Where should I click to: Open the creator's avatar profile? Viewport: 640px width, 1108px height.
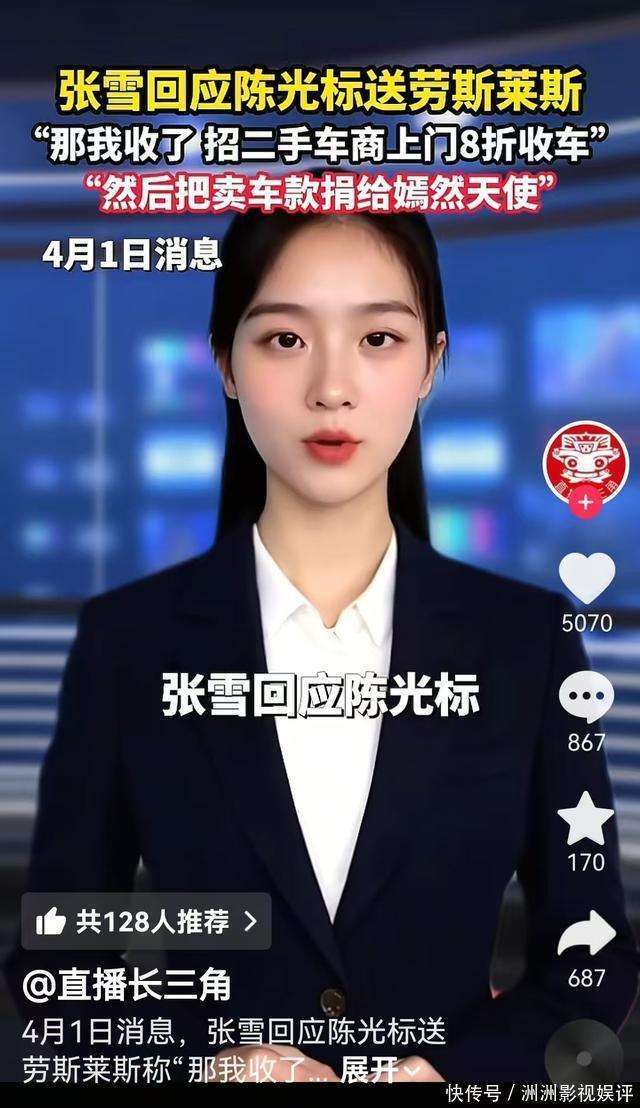584,460
